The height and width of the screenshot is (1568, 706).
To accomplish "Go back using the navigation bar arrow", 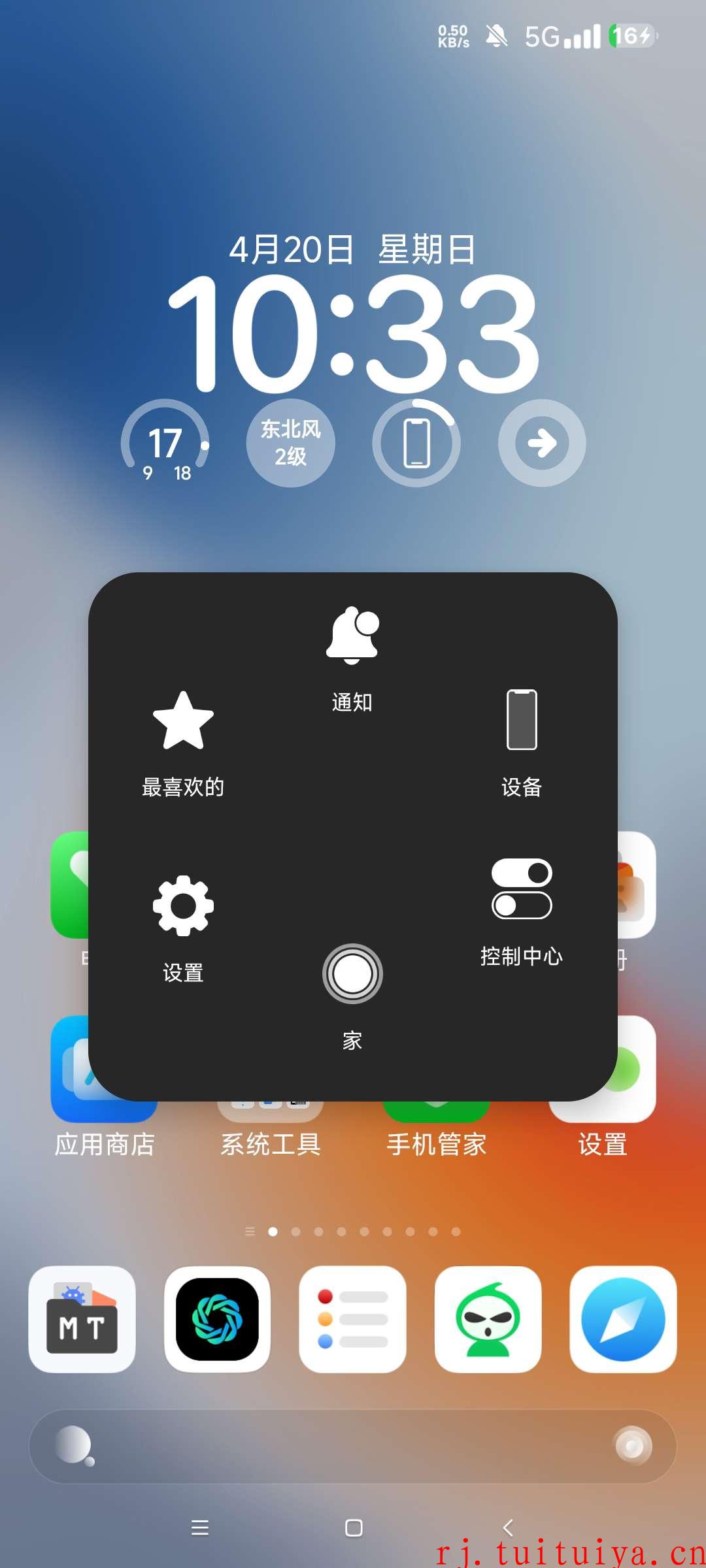I will click(508, 1527).
